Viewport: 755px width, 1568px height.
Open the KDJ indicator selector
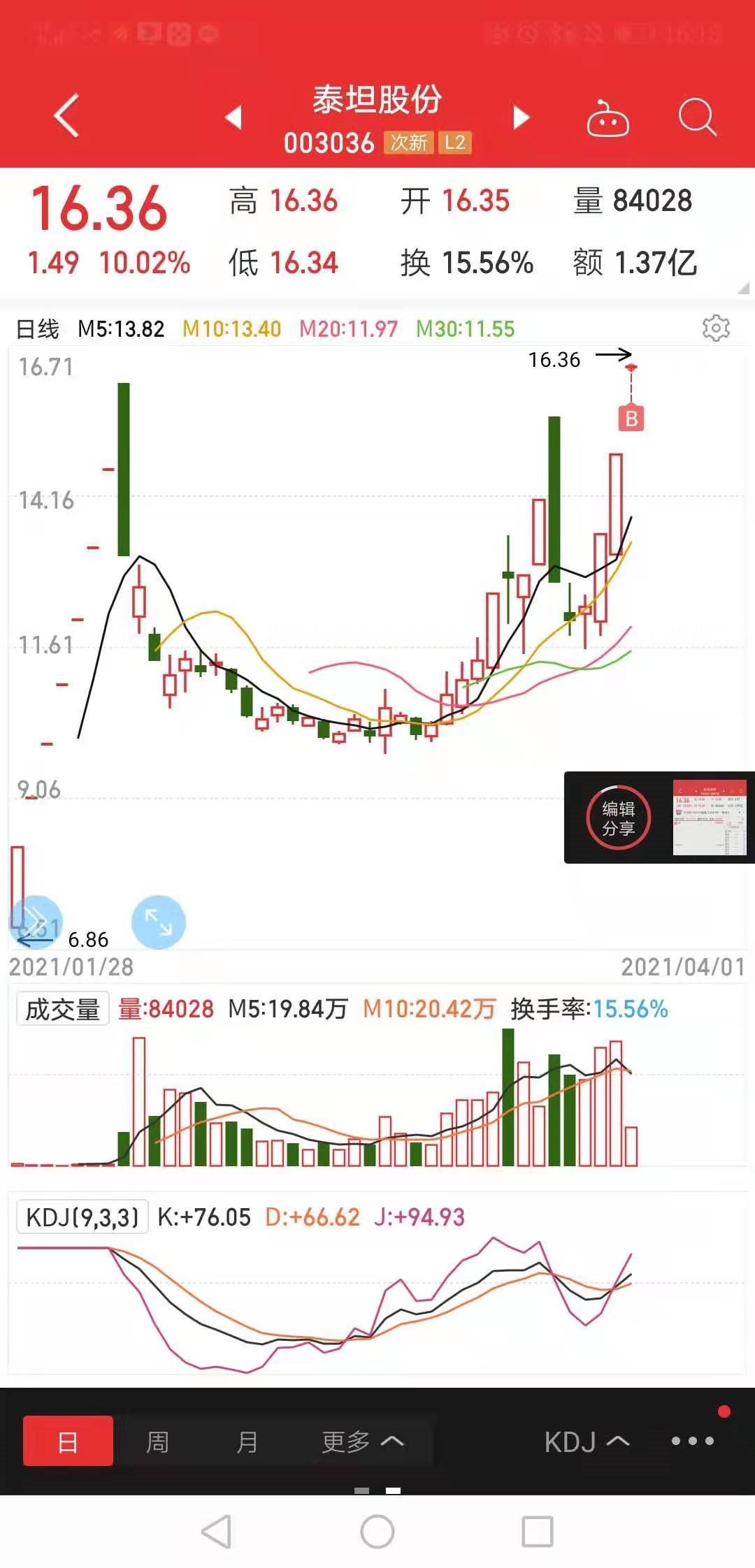(x=587, y=1442)
